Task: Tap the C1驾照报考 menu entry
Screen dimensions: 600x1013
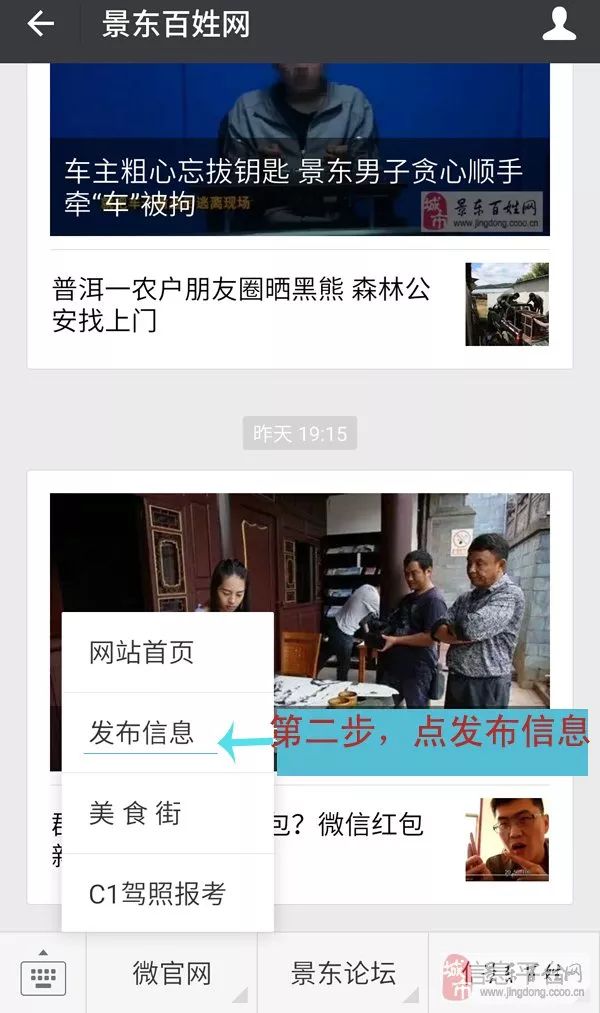Action: [x=157, y=893]
